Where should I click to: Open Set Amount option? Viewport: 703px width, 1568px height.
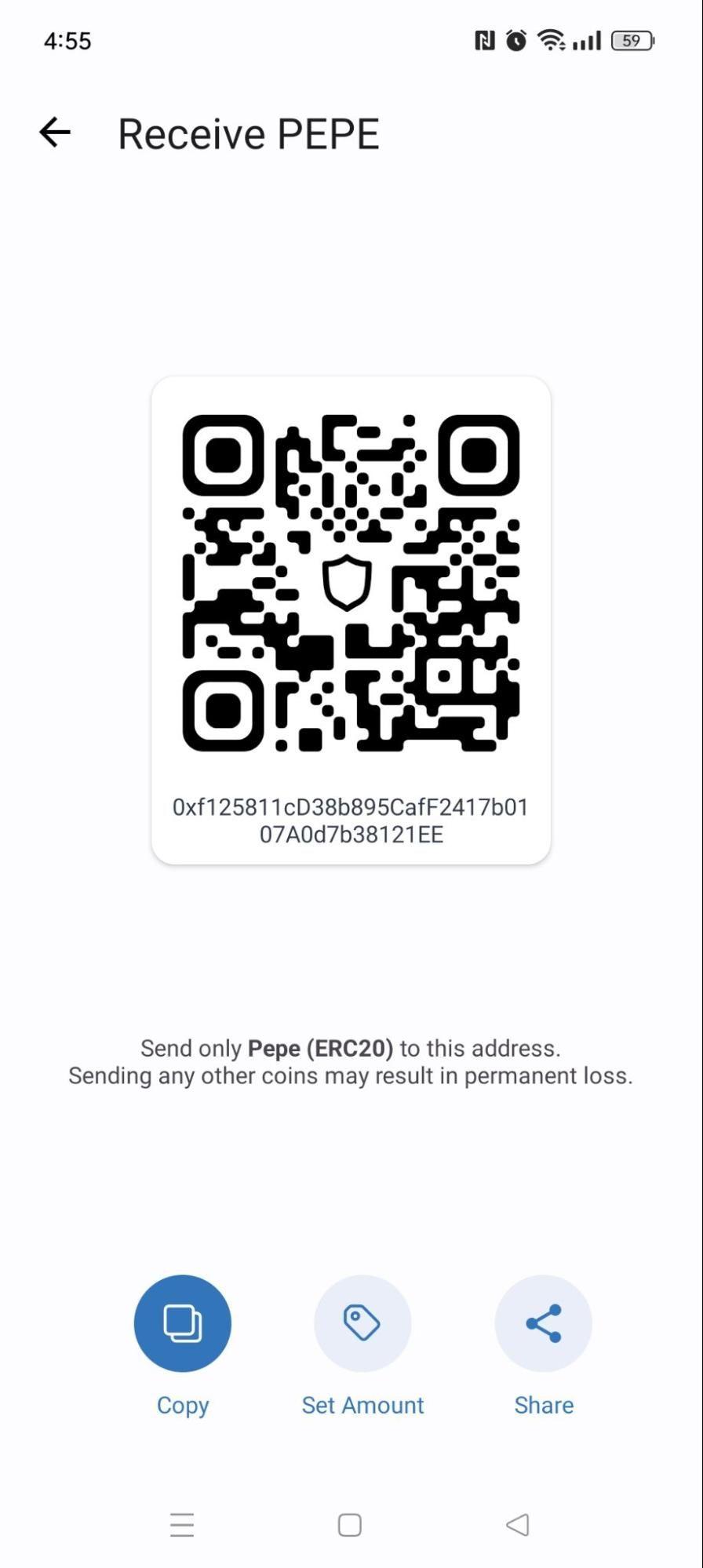362,1323
